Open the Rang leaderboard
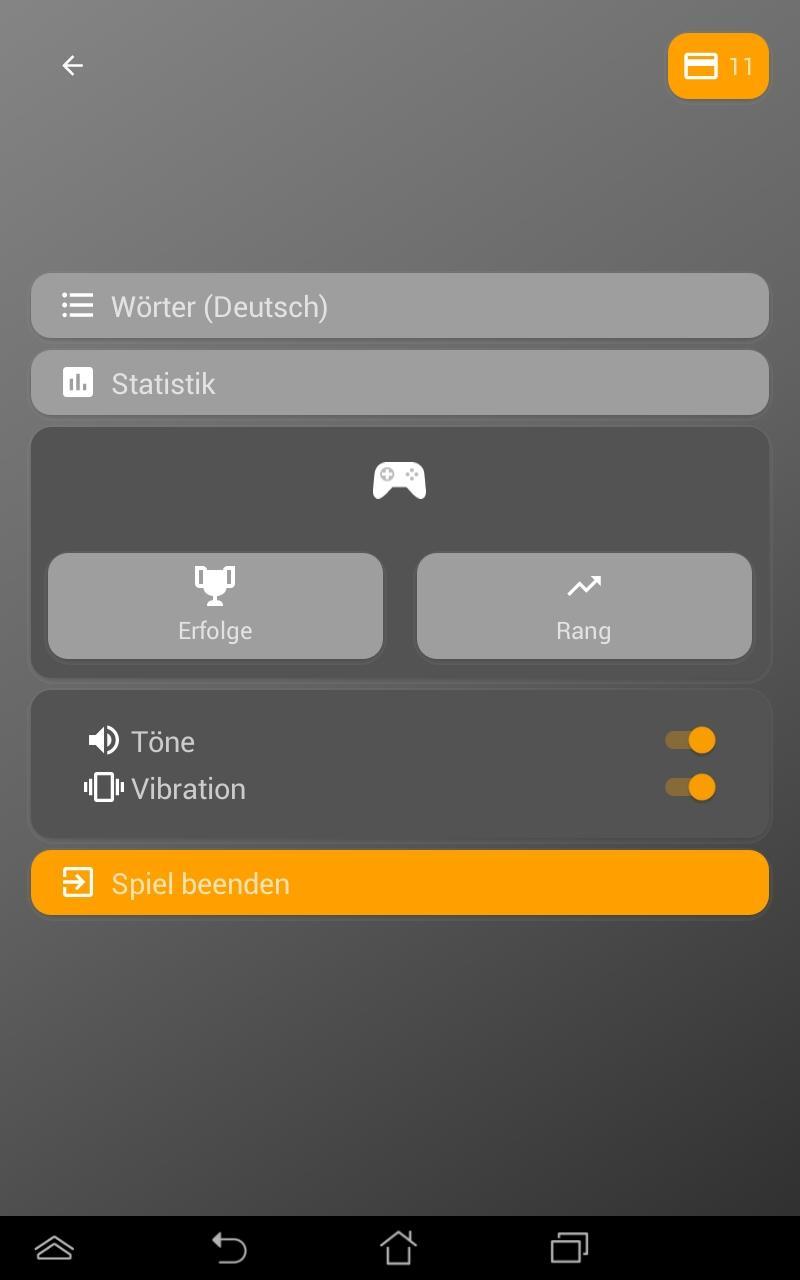The image size is (800, 1280). pyautogui.click(x=584, y=606)
